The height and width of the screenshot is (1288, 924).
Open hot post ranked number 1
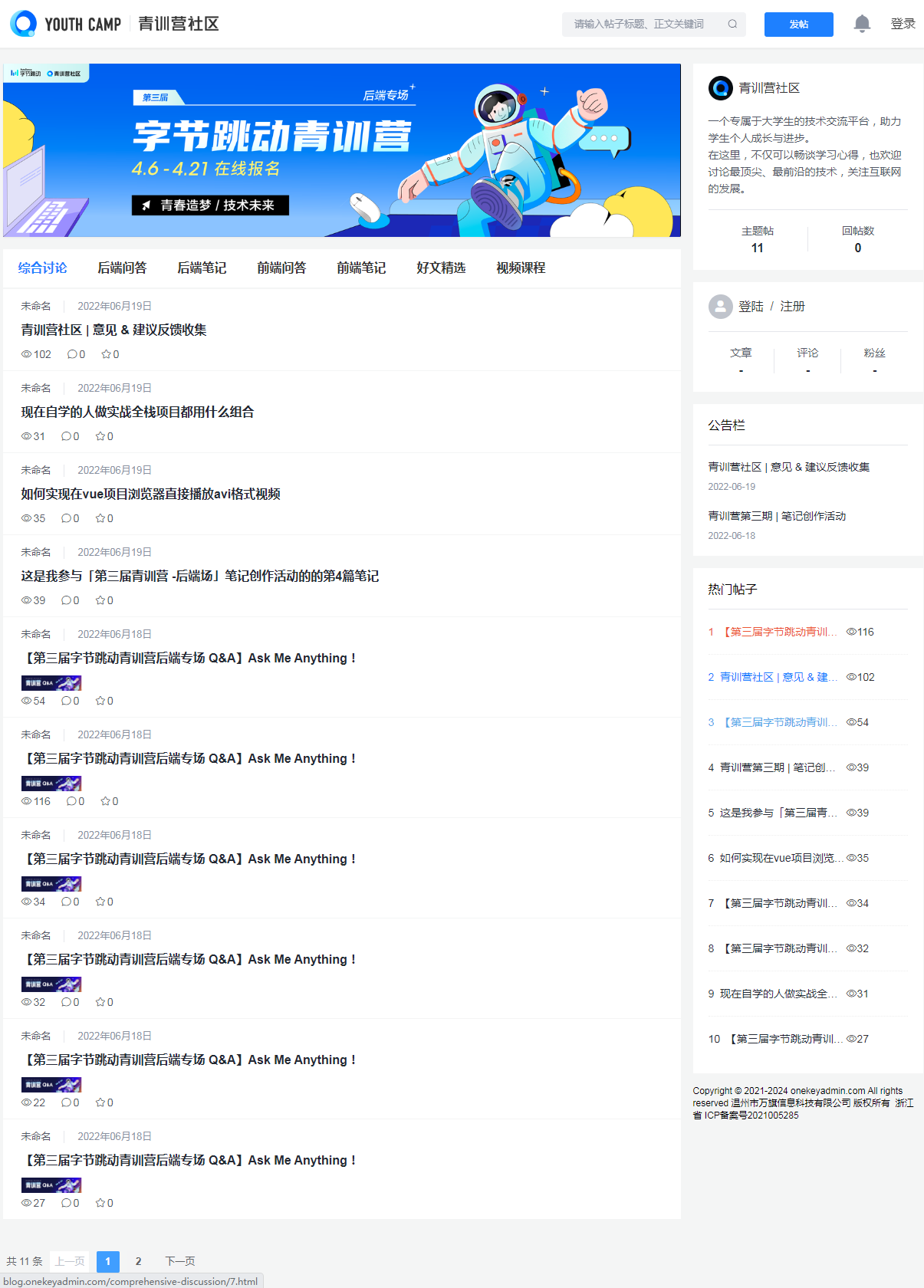click(780, 632)
